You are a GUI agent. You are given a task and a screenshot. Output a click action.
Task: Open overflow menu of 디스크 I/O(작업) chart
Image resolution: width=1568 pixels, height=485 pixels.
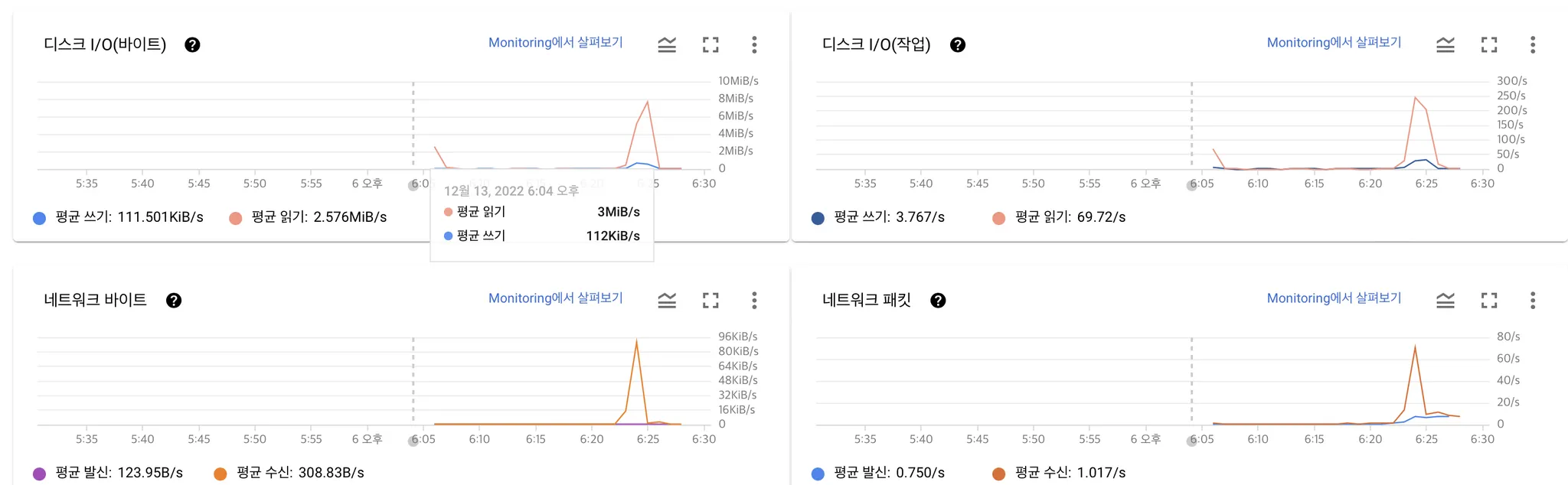pyautogui.click(x=1533, y=45)
